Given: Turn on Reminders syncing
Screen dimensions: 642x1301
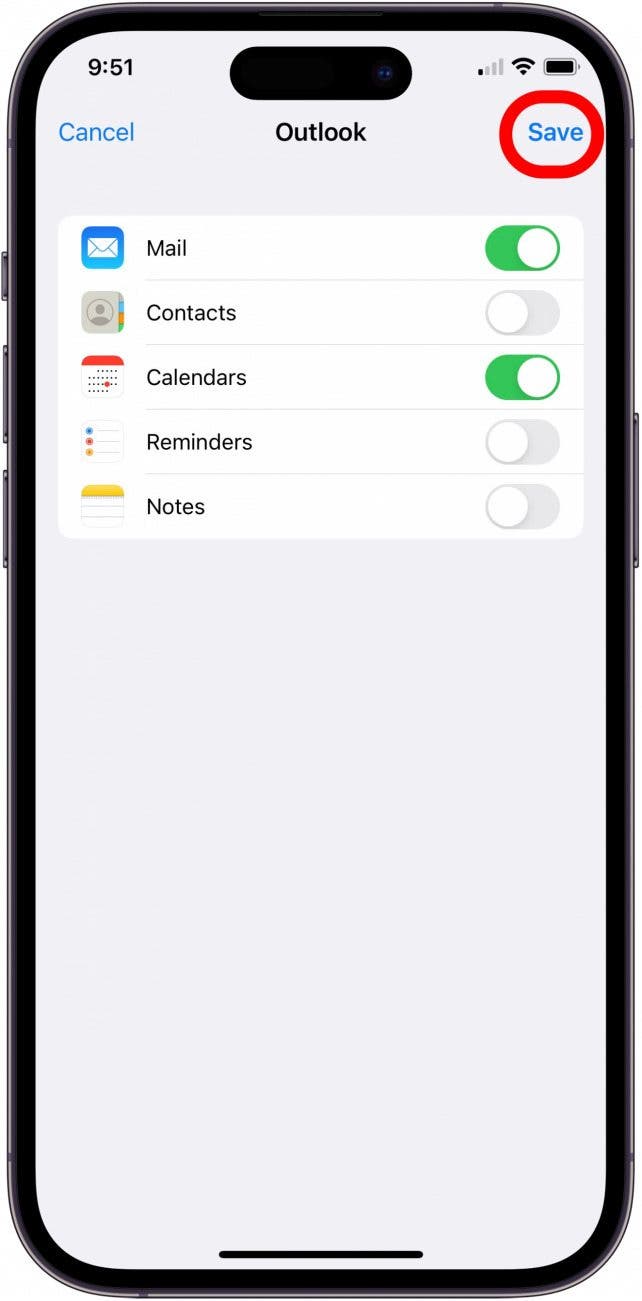Looking at the screenshot, I should (x=522, y=442).
